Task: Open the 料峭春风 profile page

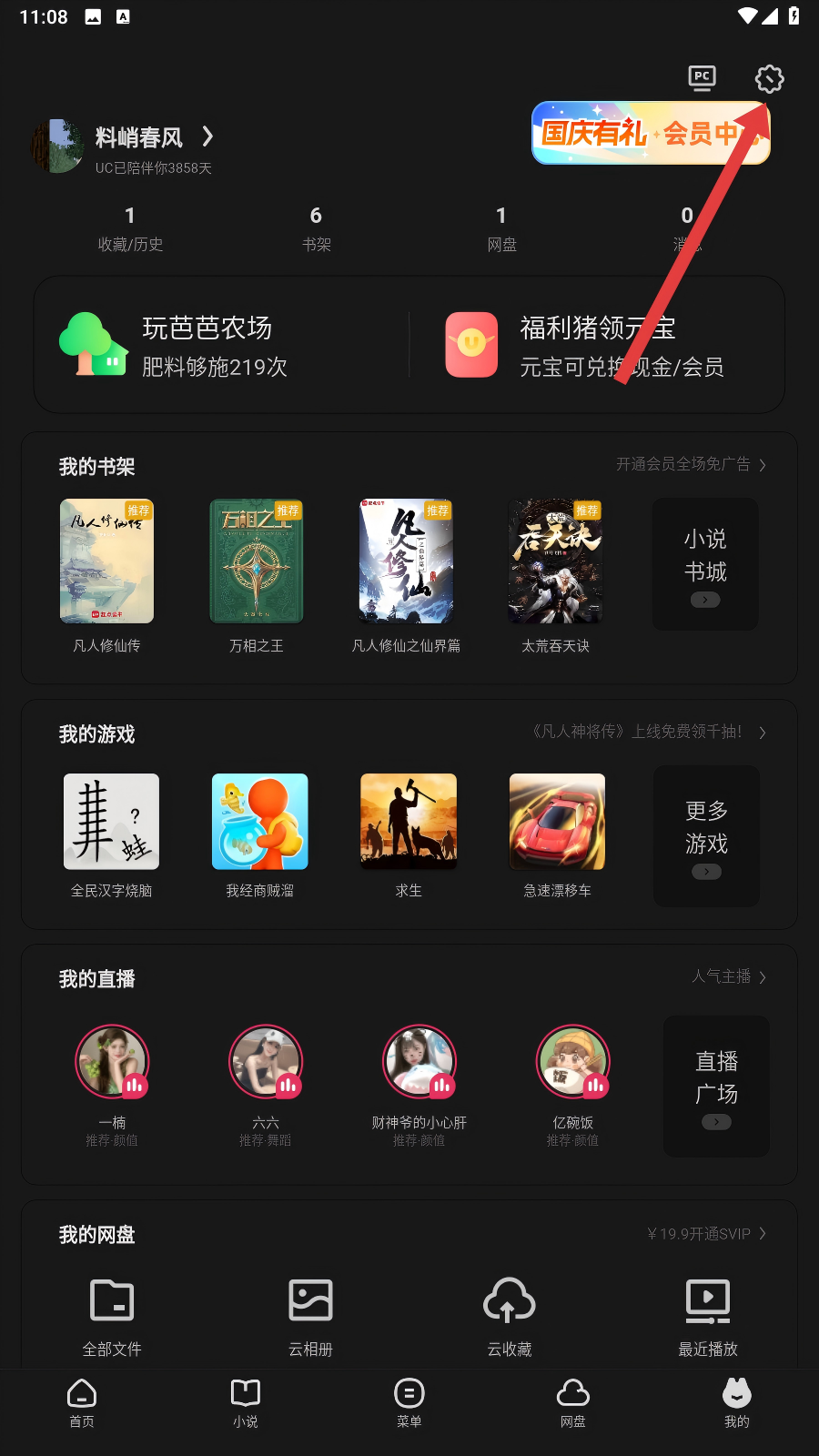Action: pyautogui.click(x=139, y=138)
